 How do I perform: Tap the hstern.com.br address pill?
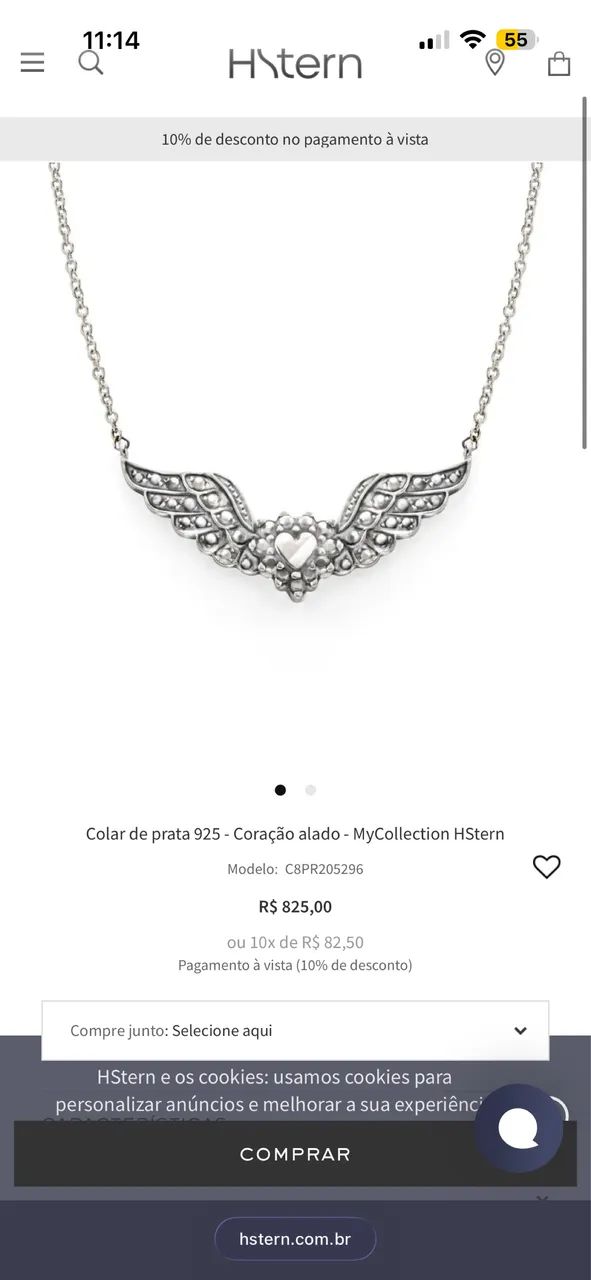(295, 1239)
